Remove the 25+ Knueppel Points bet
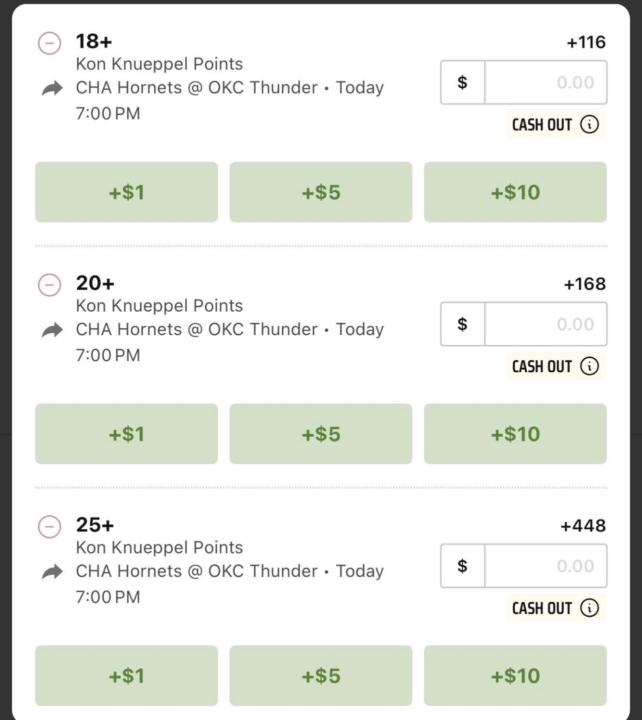642x720 pixels. (x=49, y=527)
